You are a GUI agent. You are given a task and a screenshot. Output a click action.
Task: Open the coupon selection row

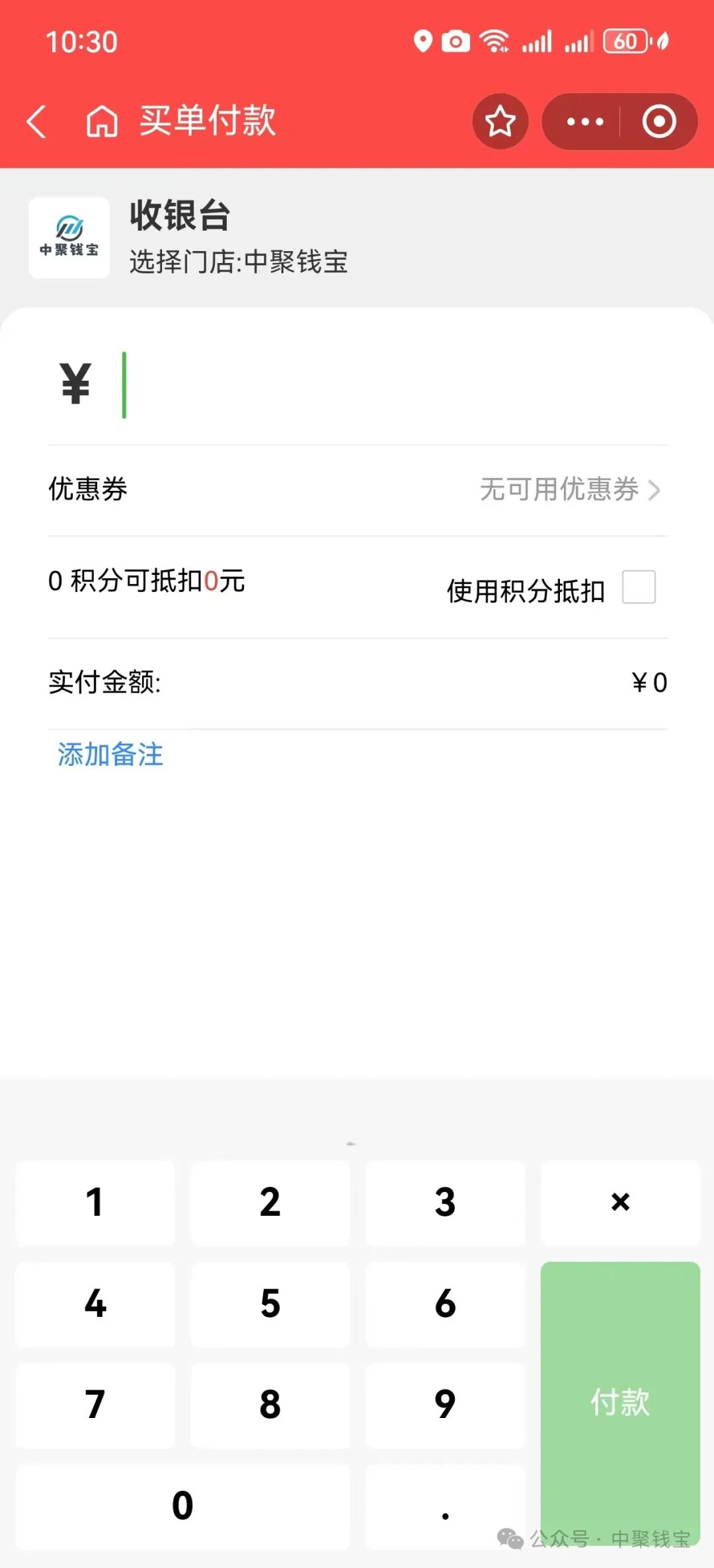(x=357, y=490)
